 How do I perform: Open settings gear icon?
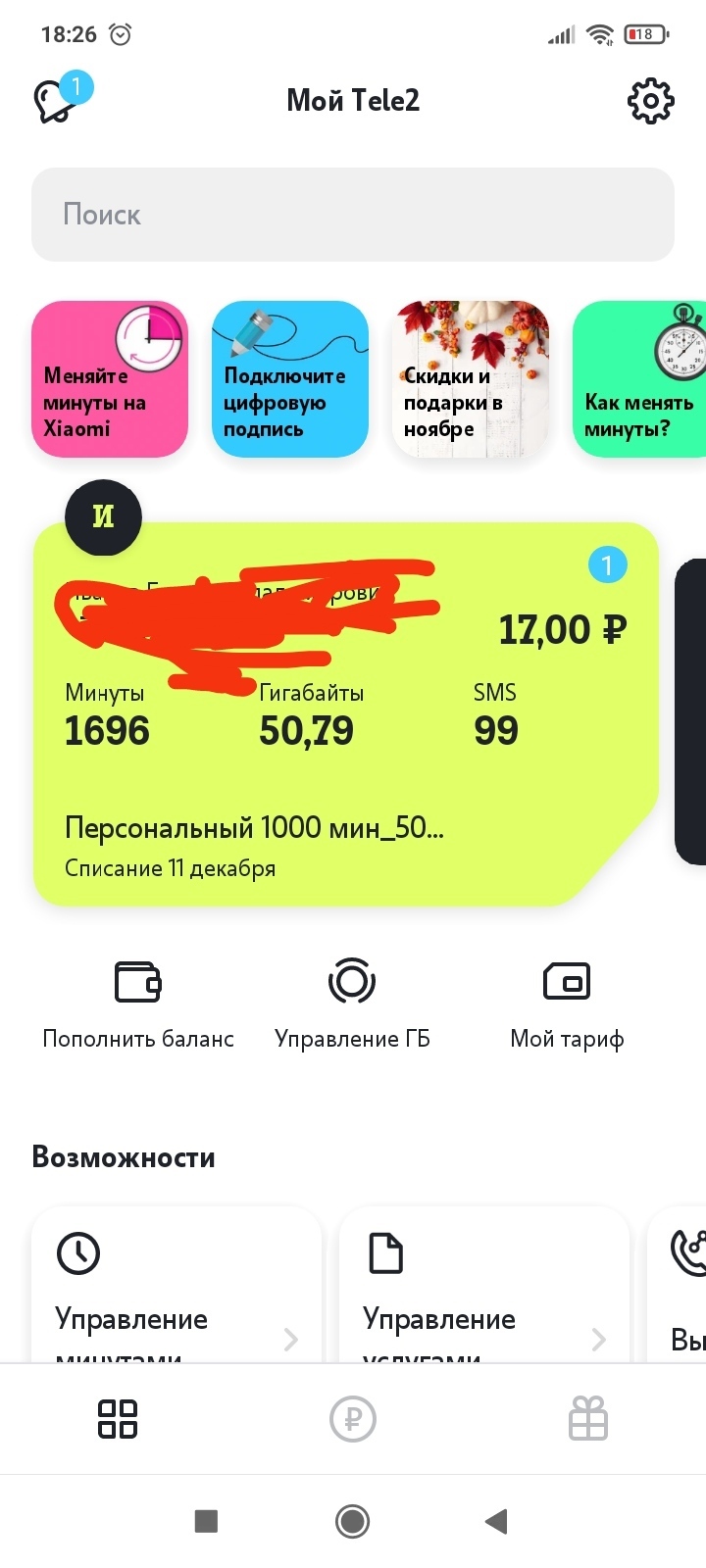click(x=650, y=100)
